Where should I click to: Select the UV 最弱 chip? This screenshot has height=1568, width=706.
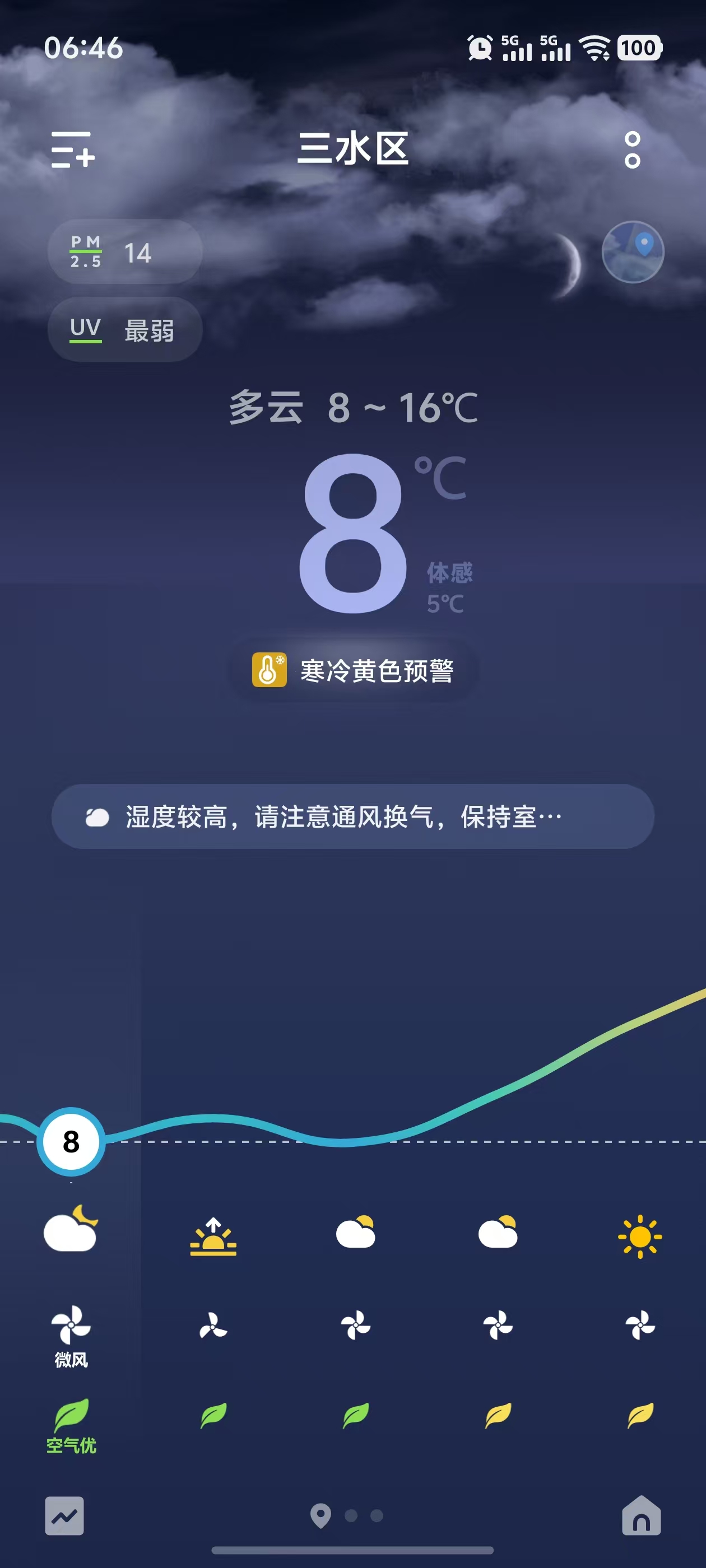124,329
